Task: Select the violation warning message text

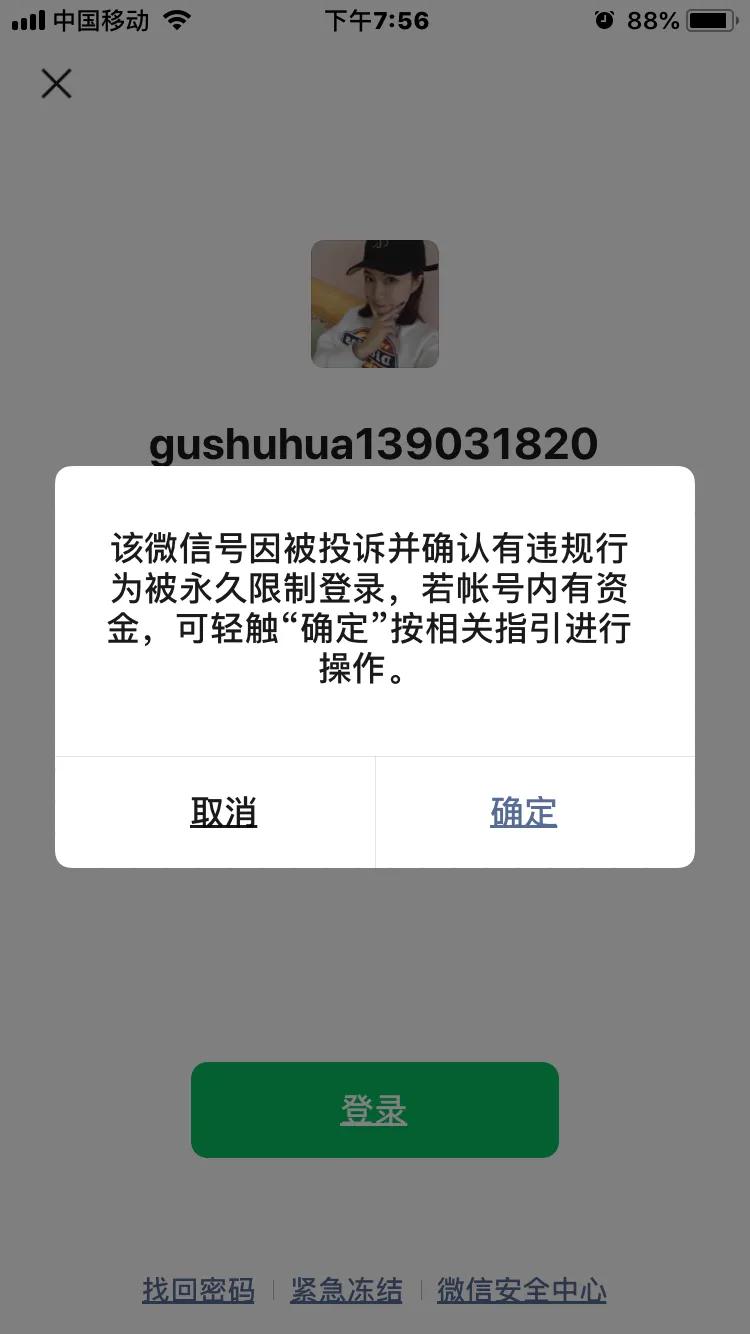Action: tap(374, 611)
